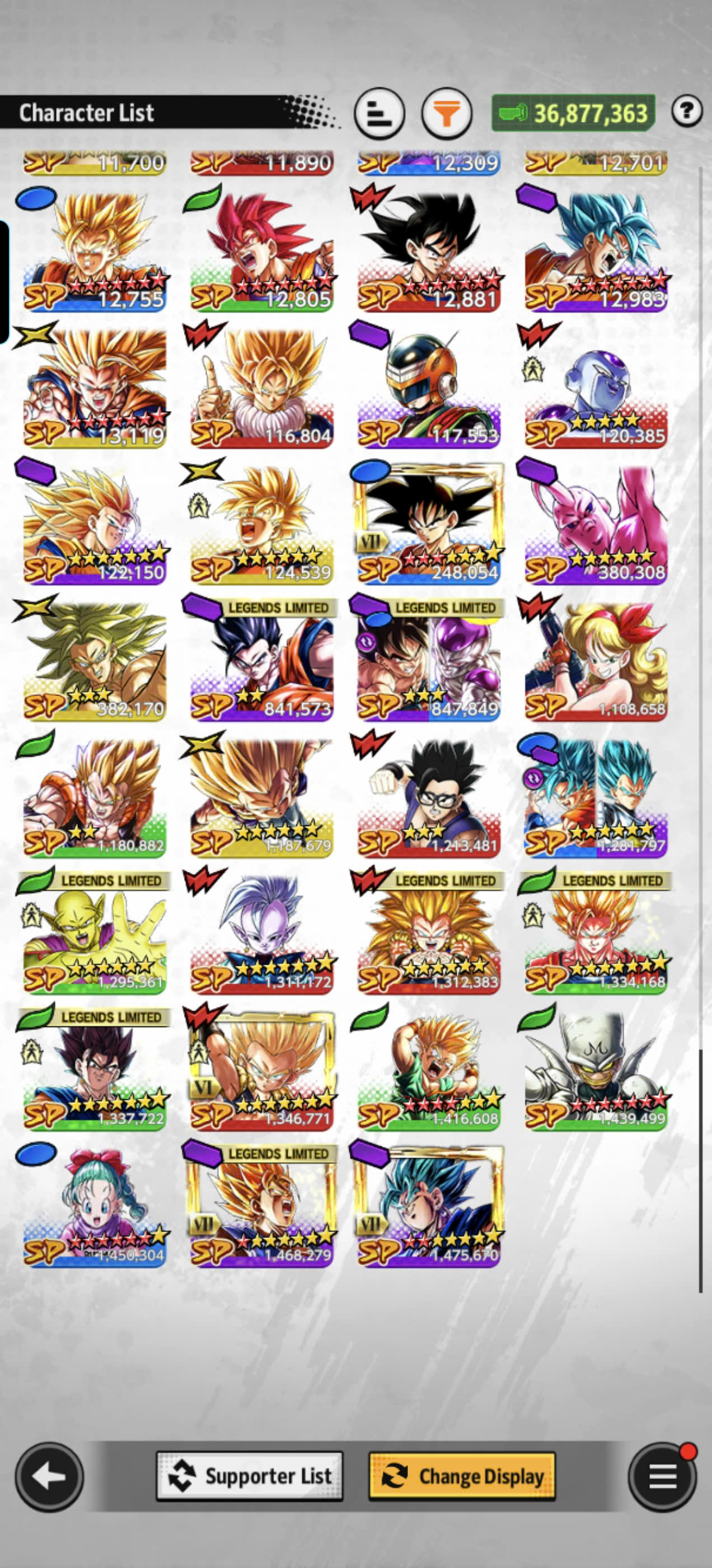This screenshot has height=1568, width=712.
Task: Open the question mark help icon
Action: [x=687, y=111]
